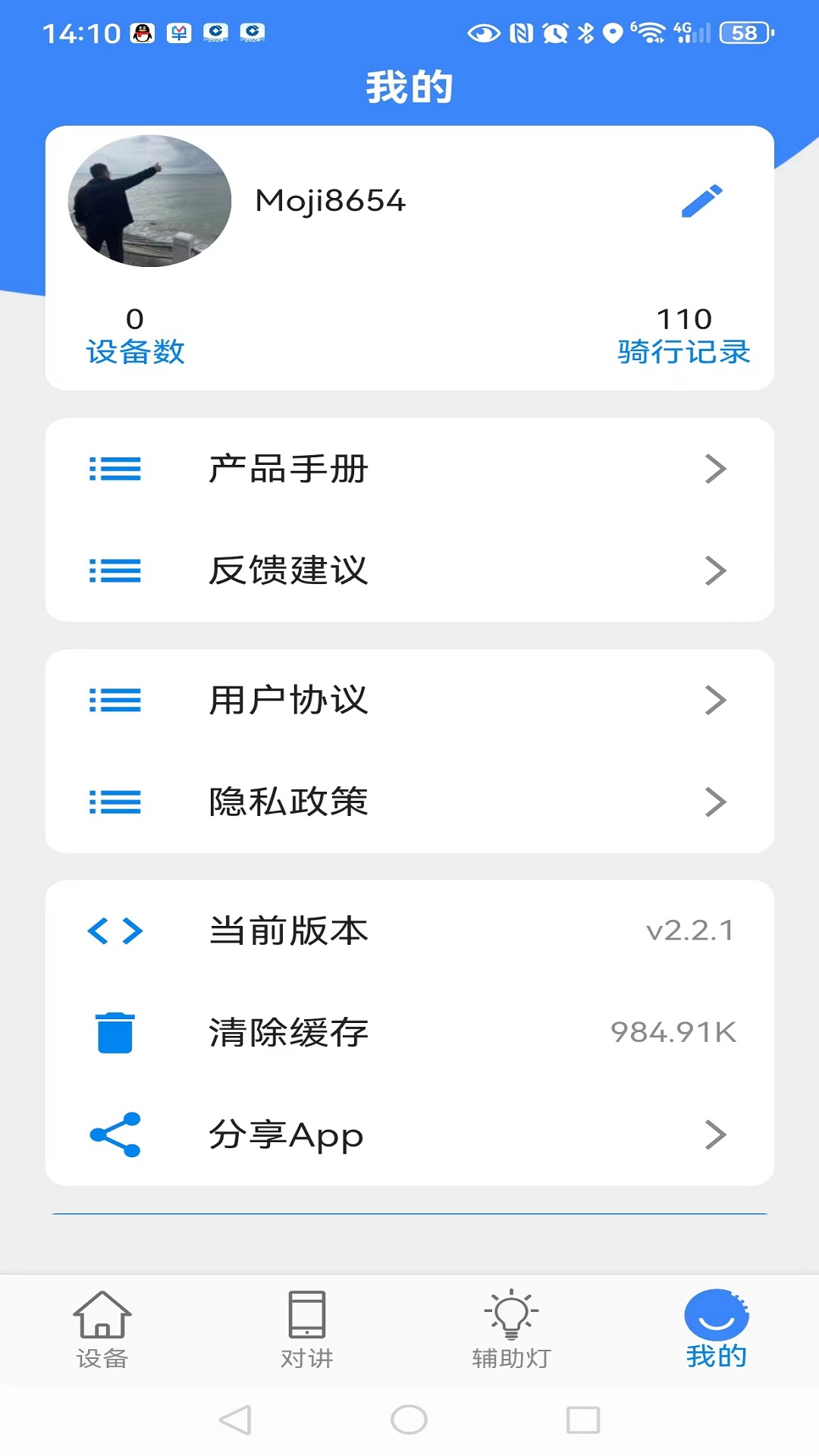This screenshot has width=819, height=1456.
Task: Select the 我的 tab
Action: tap(716, 1329)
